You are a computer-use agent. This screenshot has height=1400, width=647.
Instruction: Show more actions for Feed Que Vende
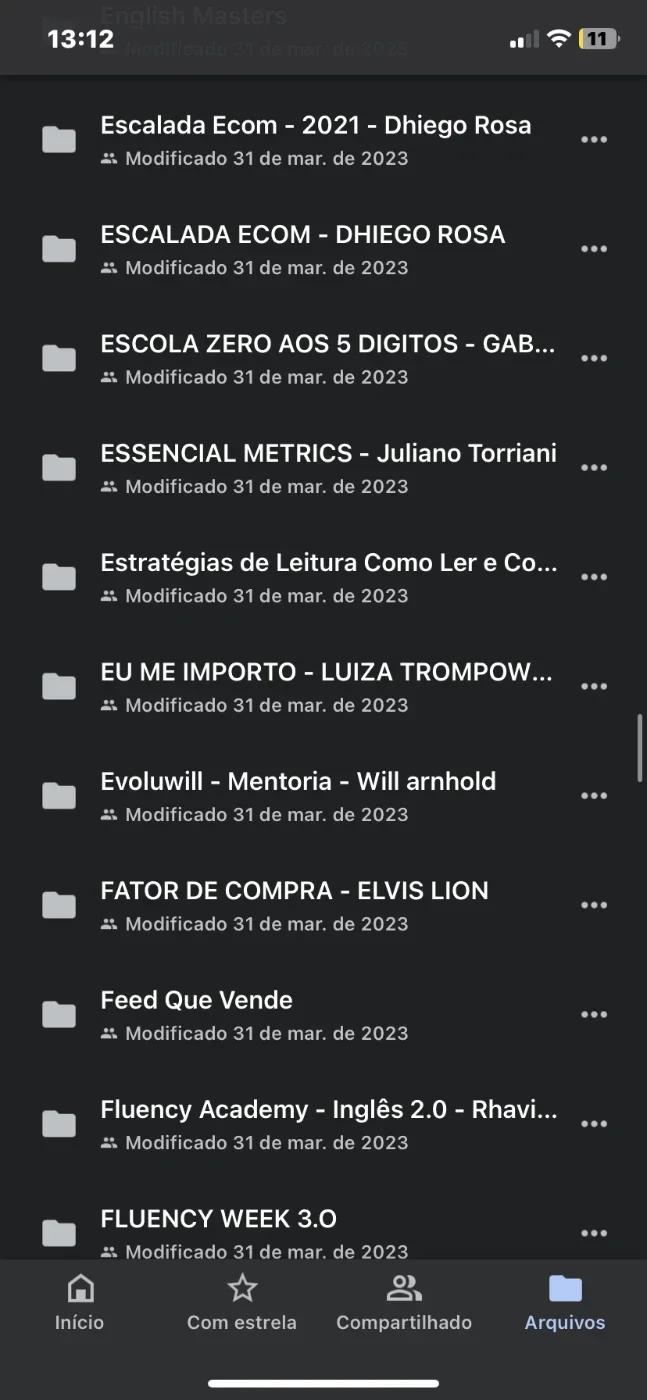[594, 1015]
